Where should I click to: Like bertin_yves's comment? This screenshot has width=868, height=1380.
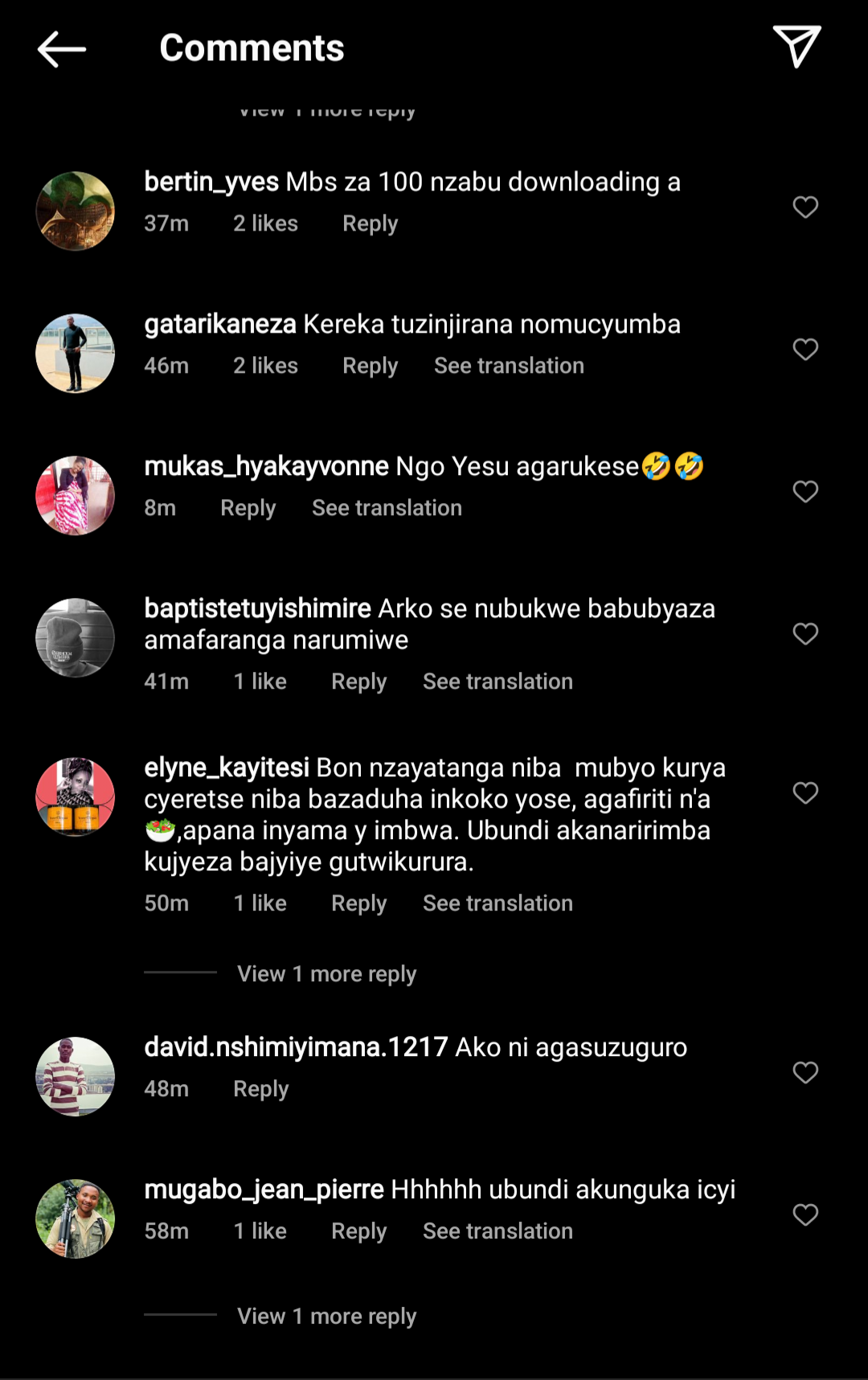[x=805, y=207]
